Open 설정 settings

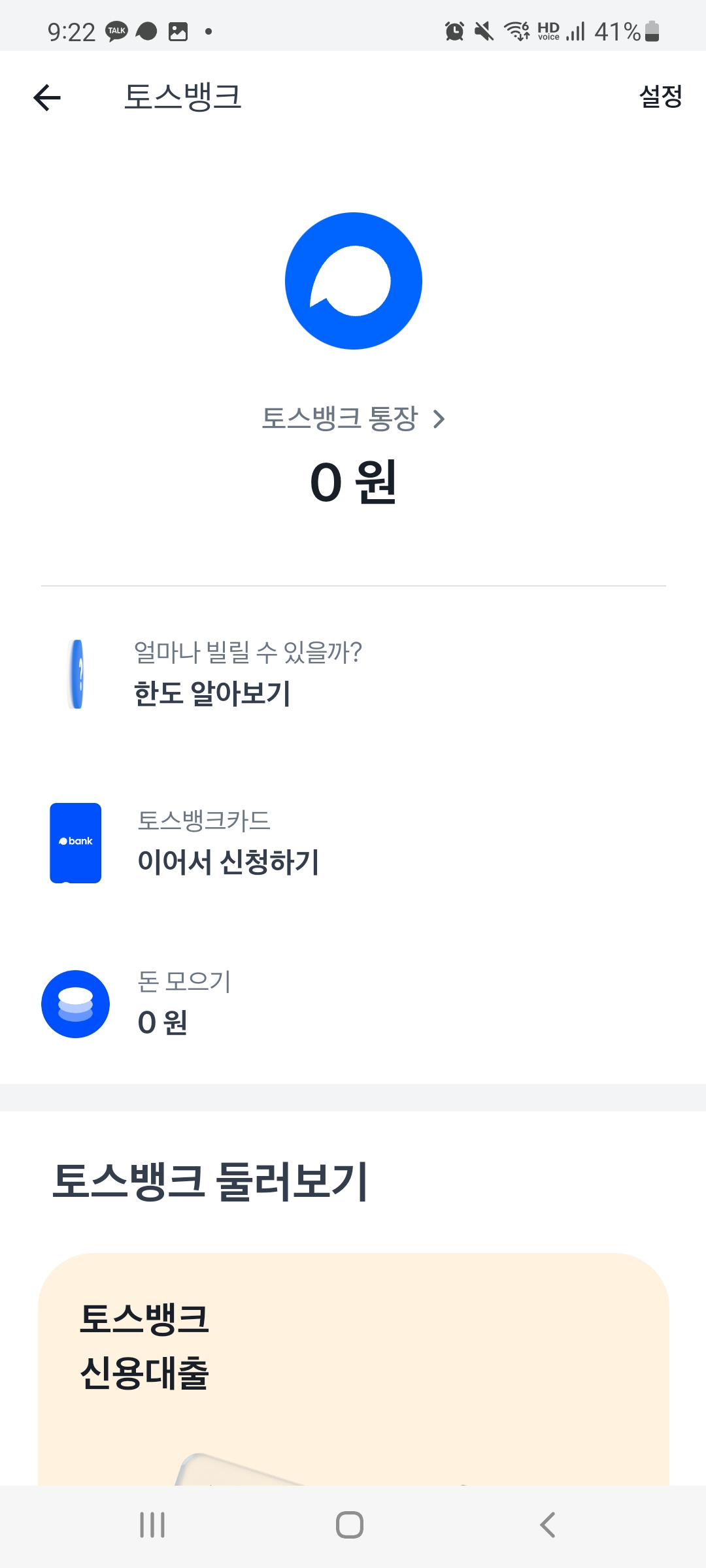tap(660, 97)
